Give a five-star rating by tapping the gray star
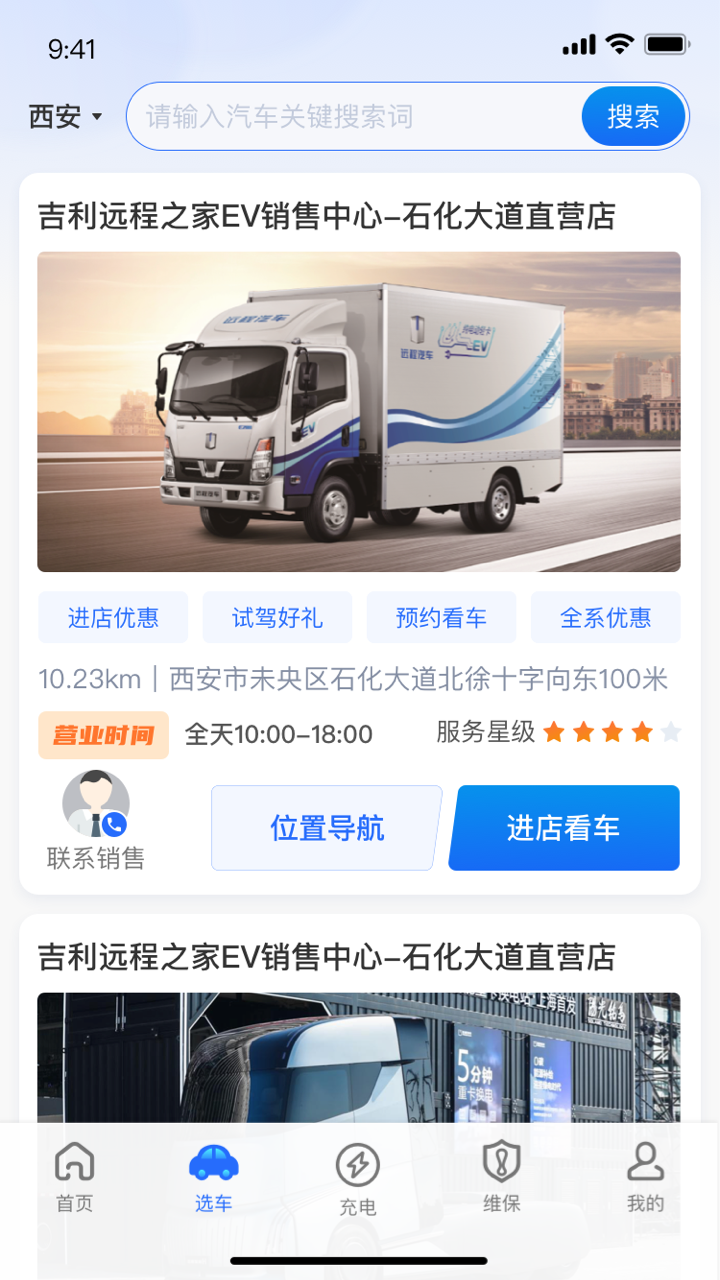The height and width of the screenshot is (1280, 720). click(672, 732)
